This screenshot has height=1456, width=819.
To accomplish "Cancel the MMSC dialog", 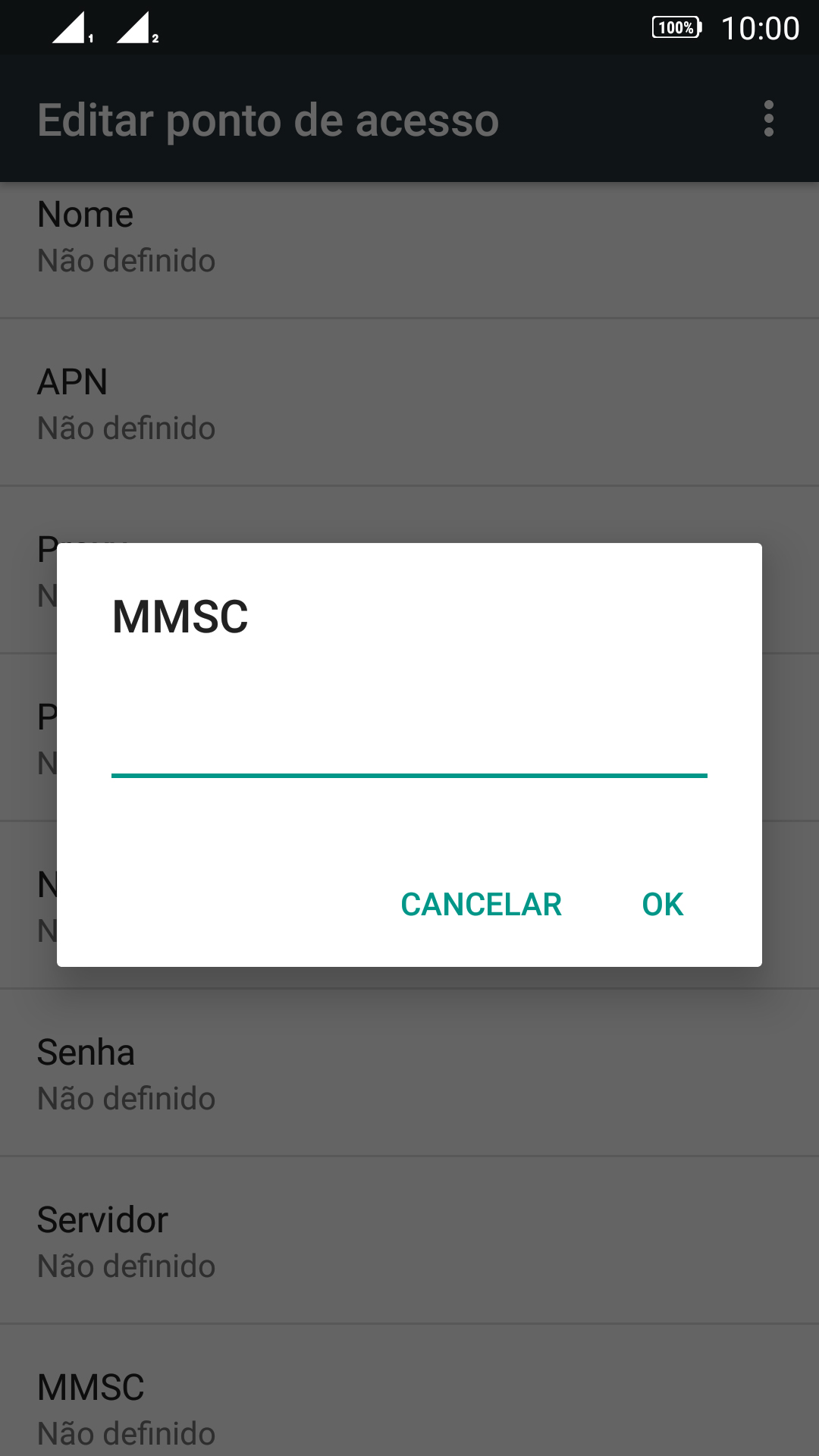I will [481, 904].
